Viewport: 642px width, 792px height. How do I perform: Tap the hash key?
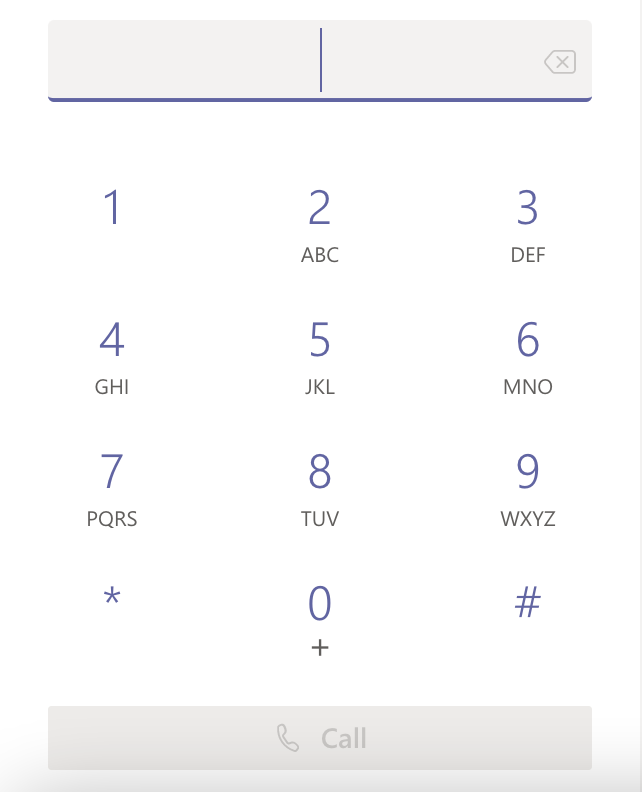point(527,602)
